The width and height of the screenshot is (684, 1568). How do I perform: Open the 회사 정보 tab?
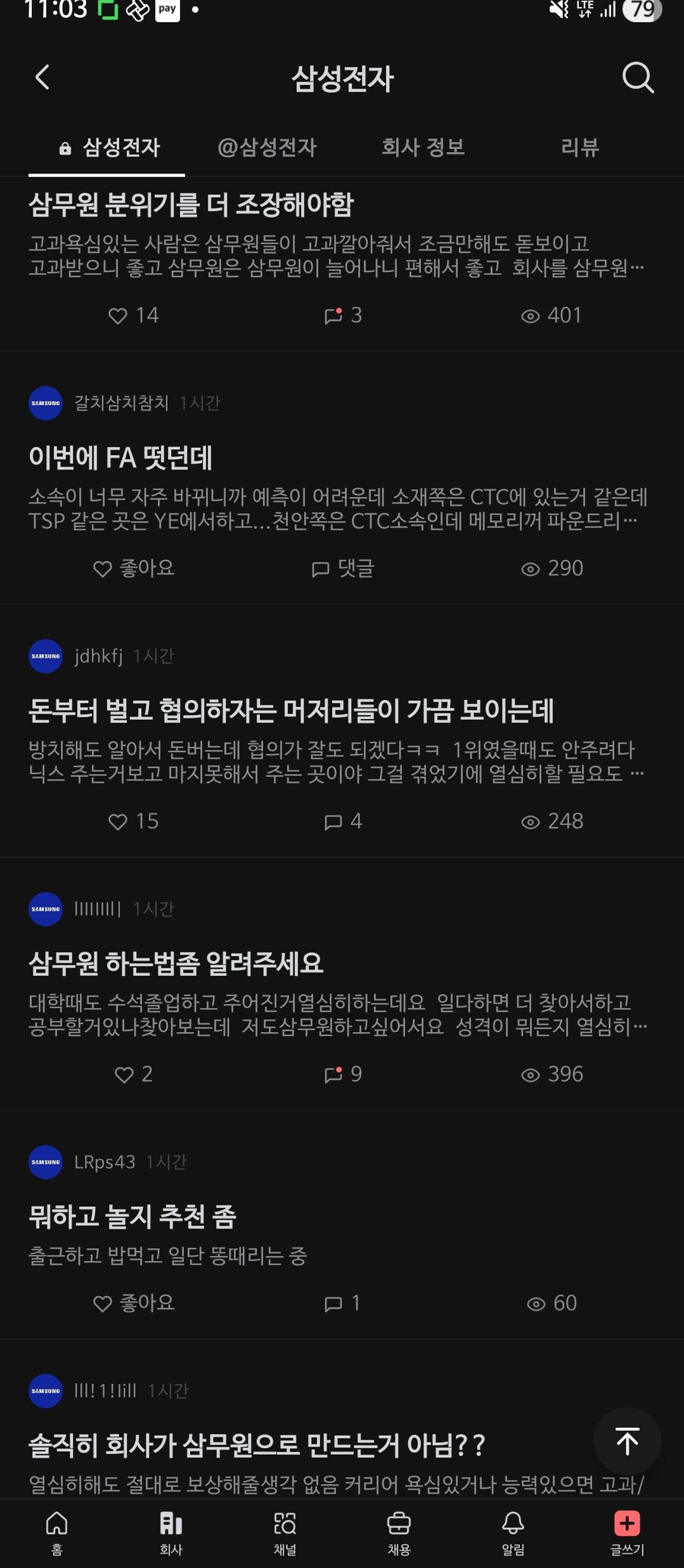point(423,148)
